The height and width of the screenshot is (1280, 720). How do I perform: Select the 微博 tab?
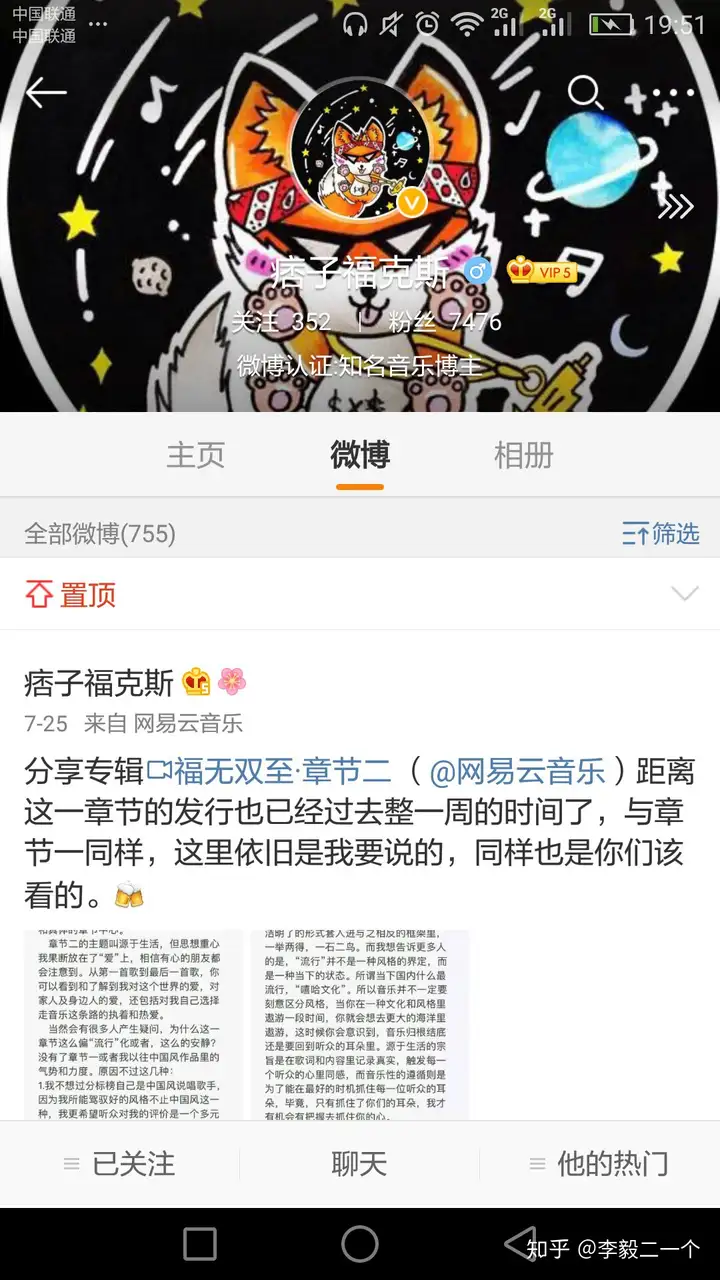click(x=360, y=455)
